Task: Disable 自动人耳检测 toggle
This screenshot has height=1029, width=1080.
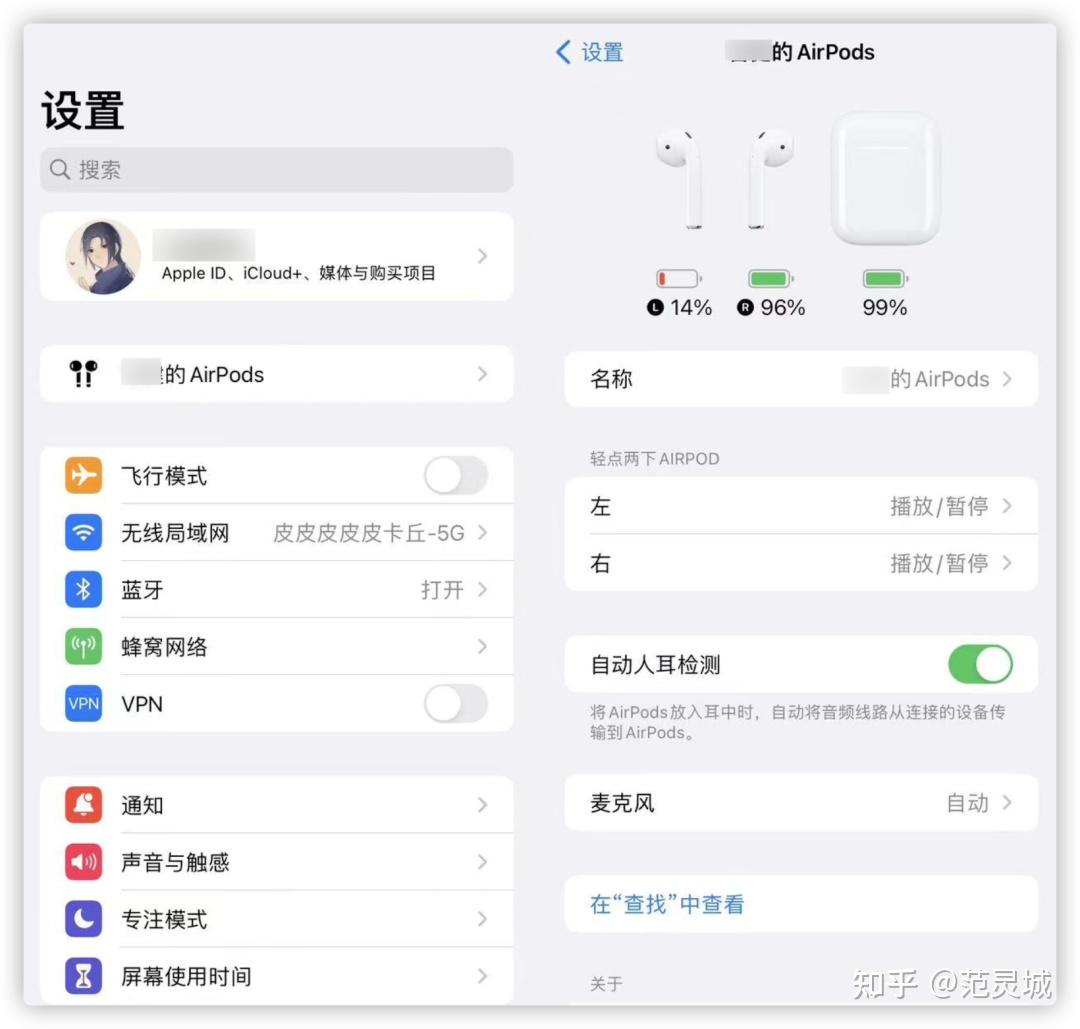Action: (980, 665)
